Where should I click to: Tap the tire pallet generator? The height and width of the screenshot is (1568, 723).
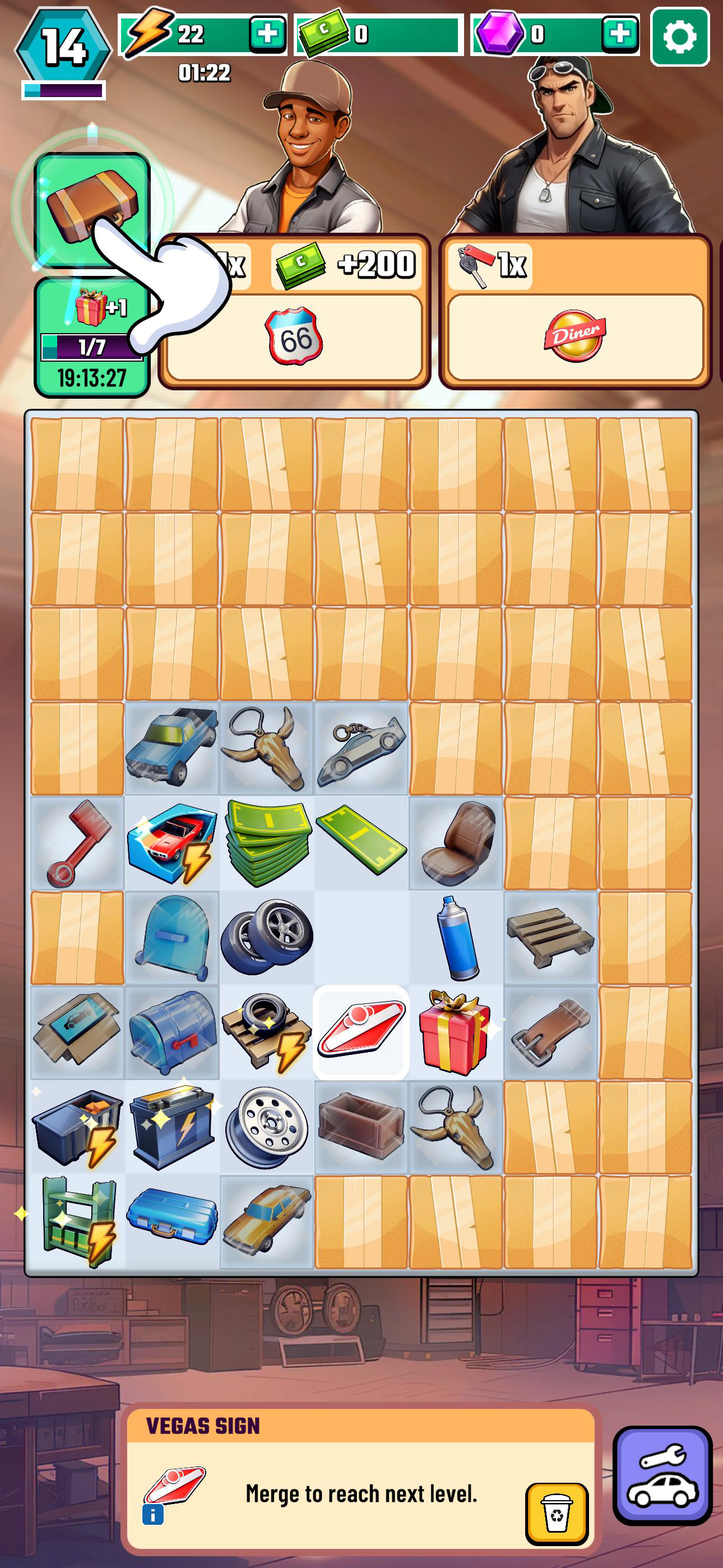pos(267,1032)
